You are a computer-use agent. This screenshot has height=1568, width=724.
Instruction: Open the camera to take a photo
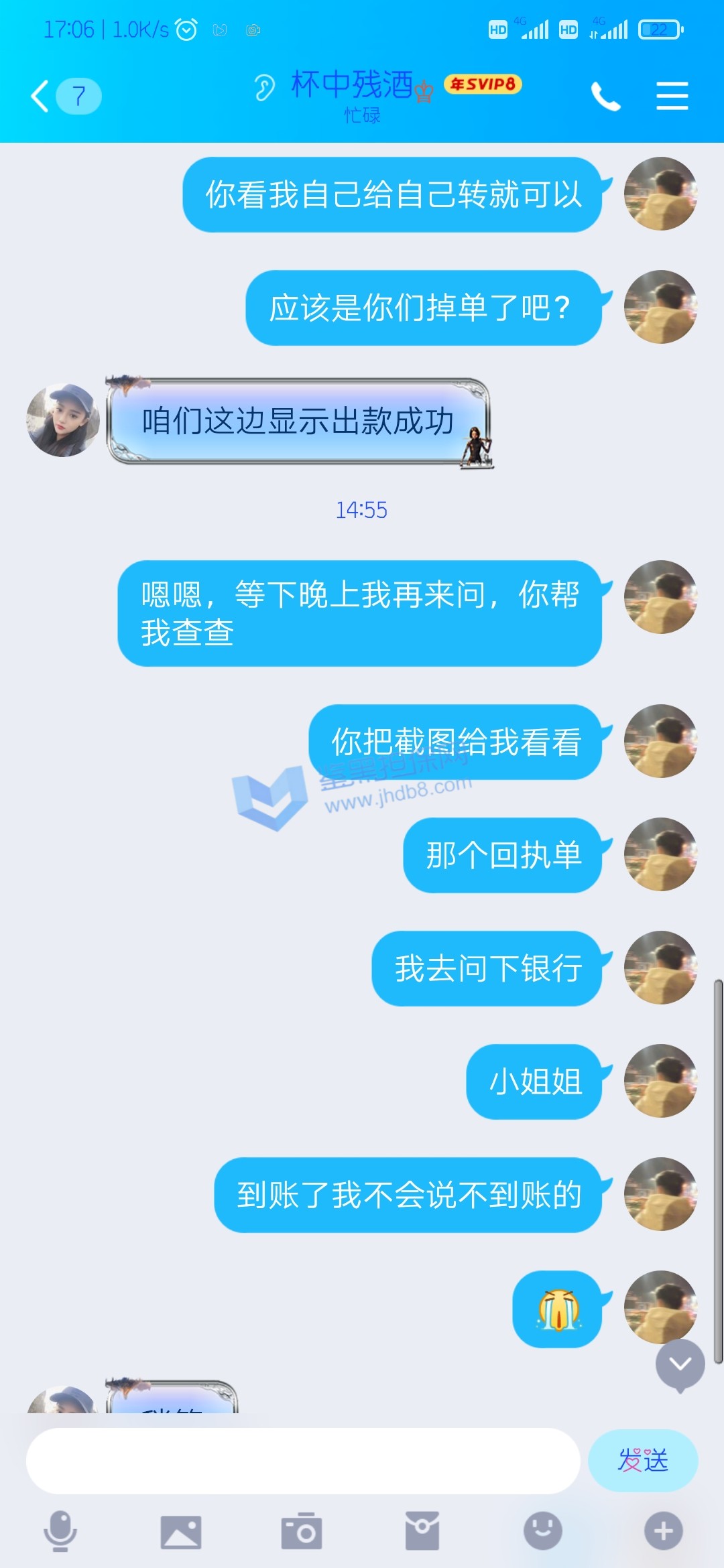[302, 1532]
